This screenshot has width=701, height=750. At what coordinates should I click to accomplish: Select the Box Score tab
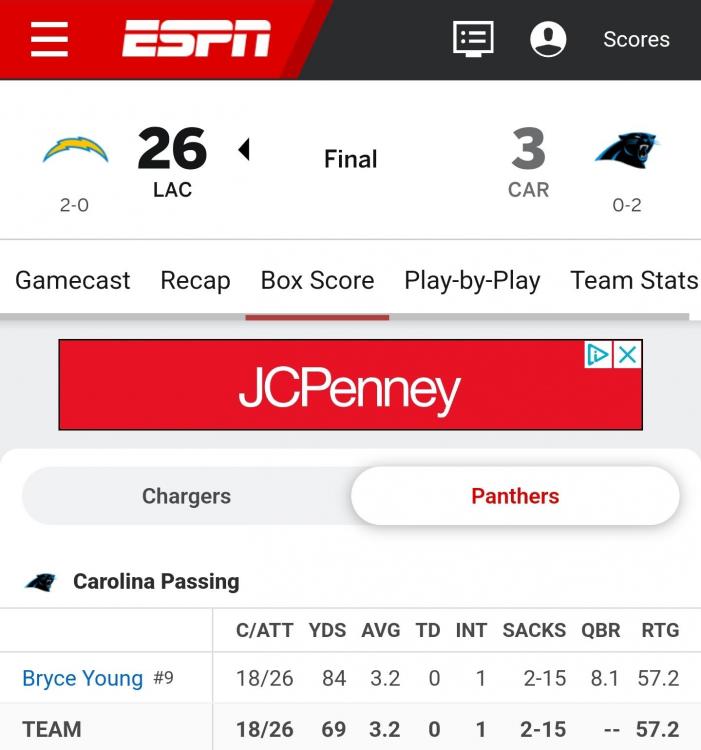317,281
